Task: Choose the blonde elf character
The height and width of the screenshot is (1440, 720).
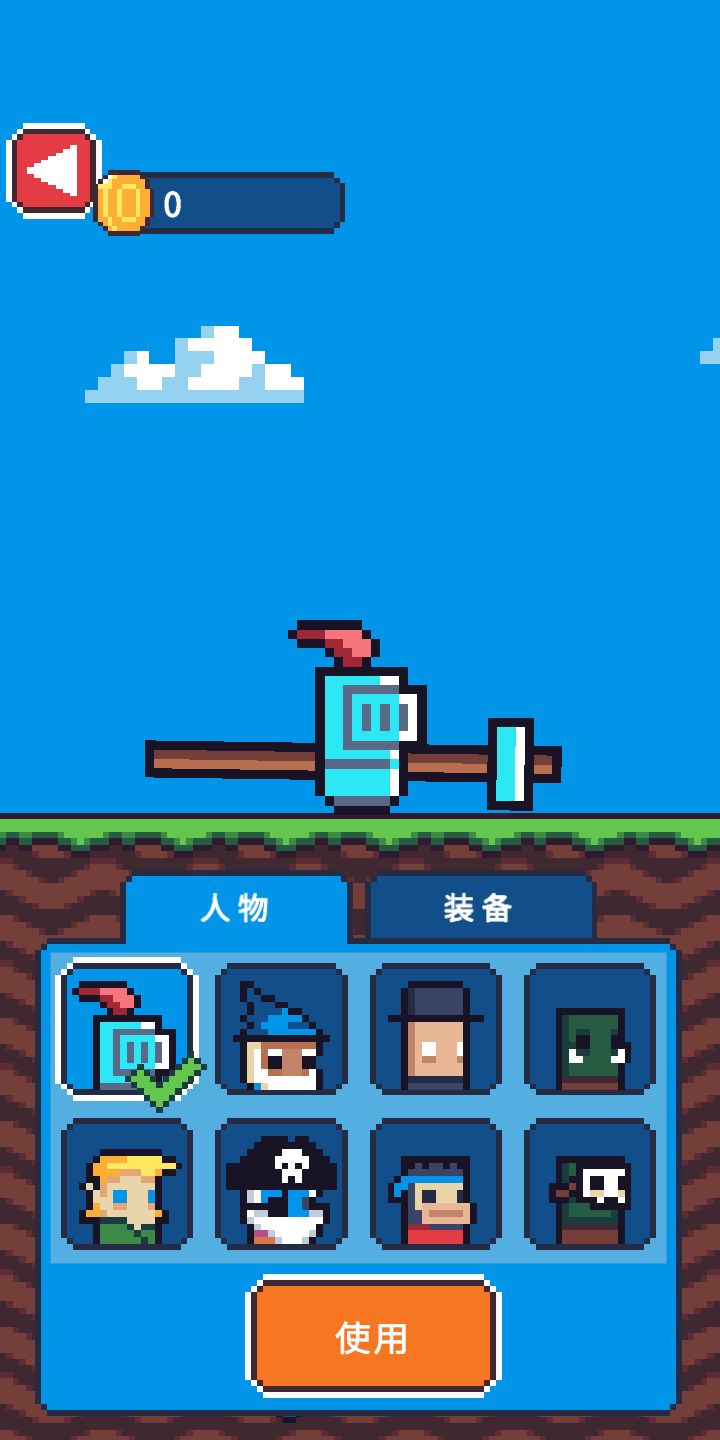Action: (127, 1184)
